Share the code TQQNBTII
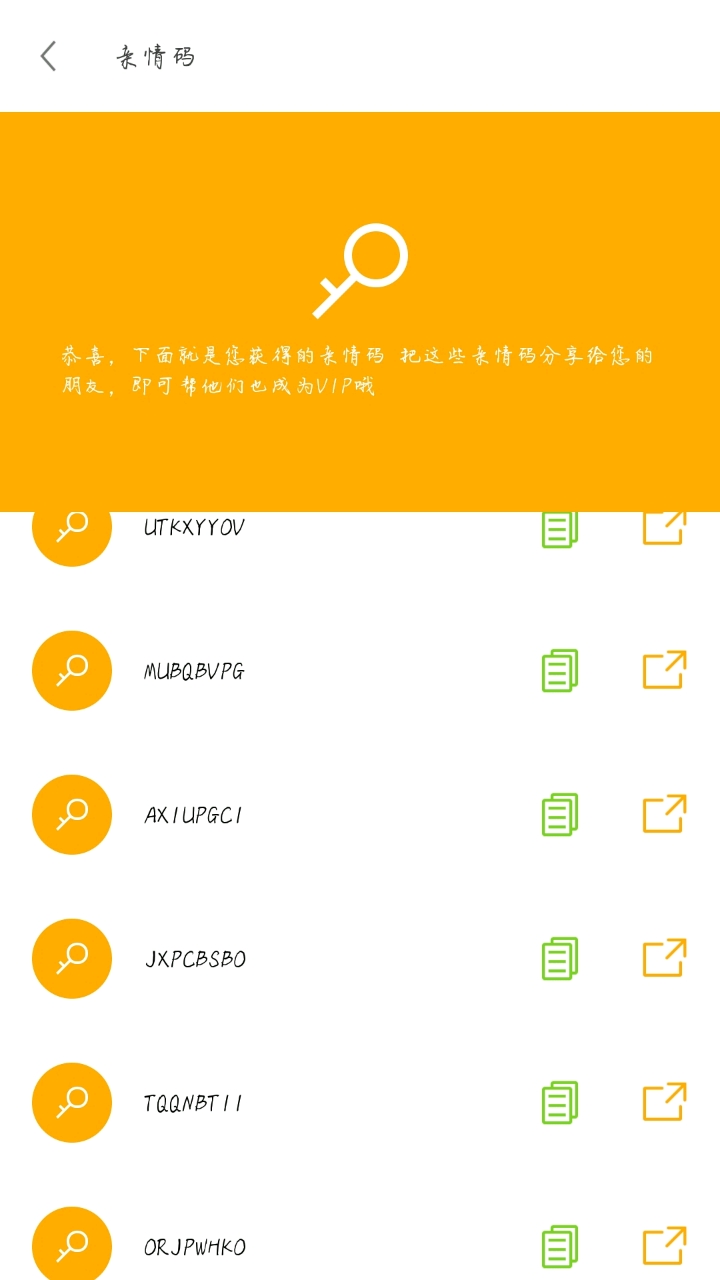Image resolution: width=720 pixels, height=1280 pixels. [x=664, y=1102]
